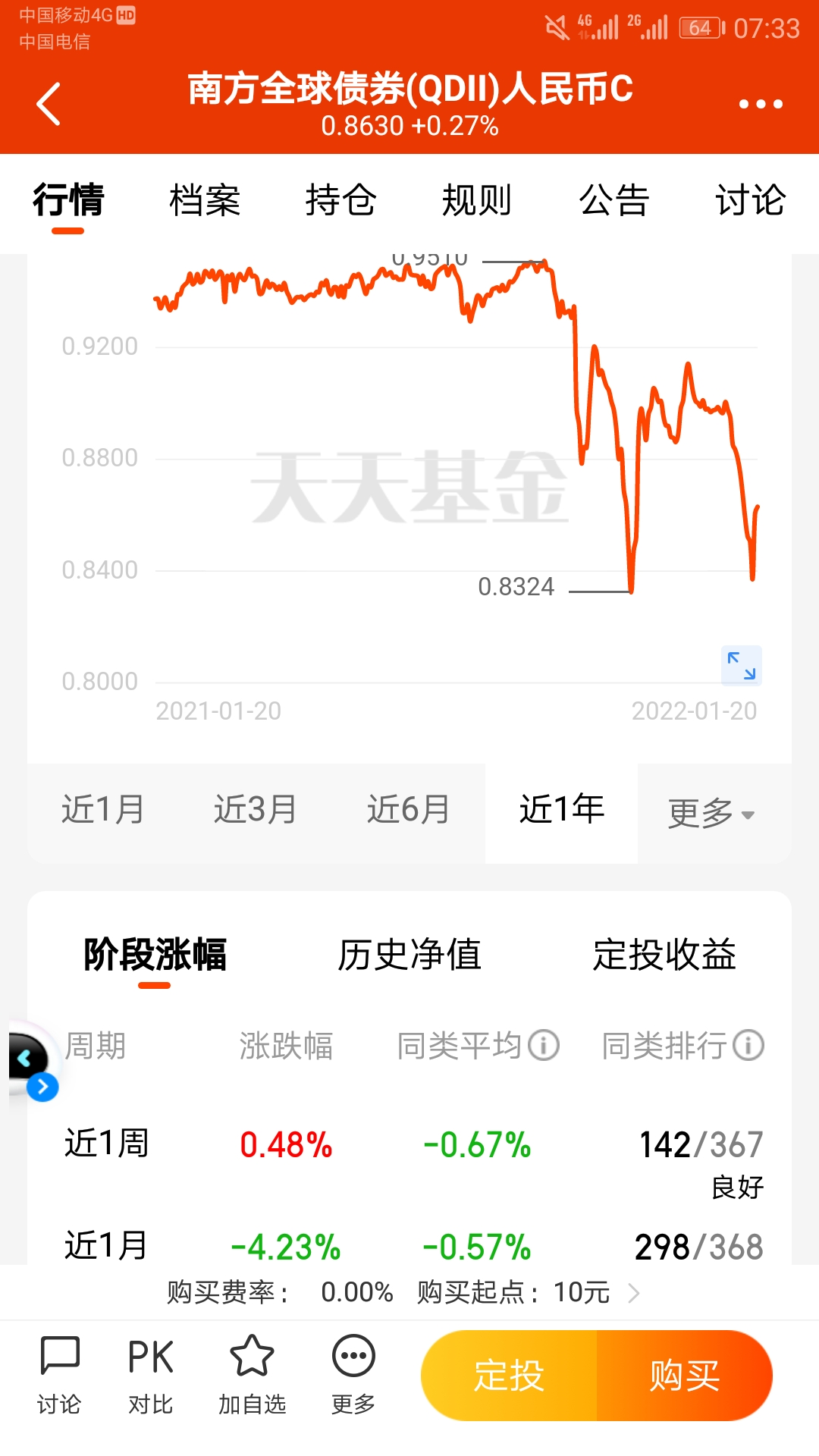Switch to the 持仓 tab
Screen dimensions: 819x1456
point(340,201)
